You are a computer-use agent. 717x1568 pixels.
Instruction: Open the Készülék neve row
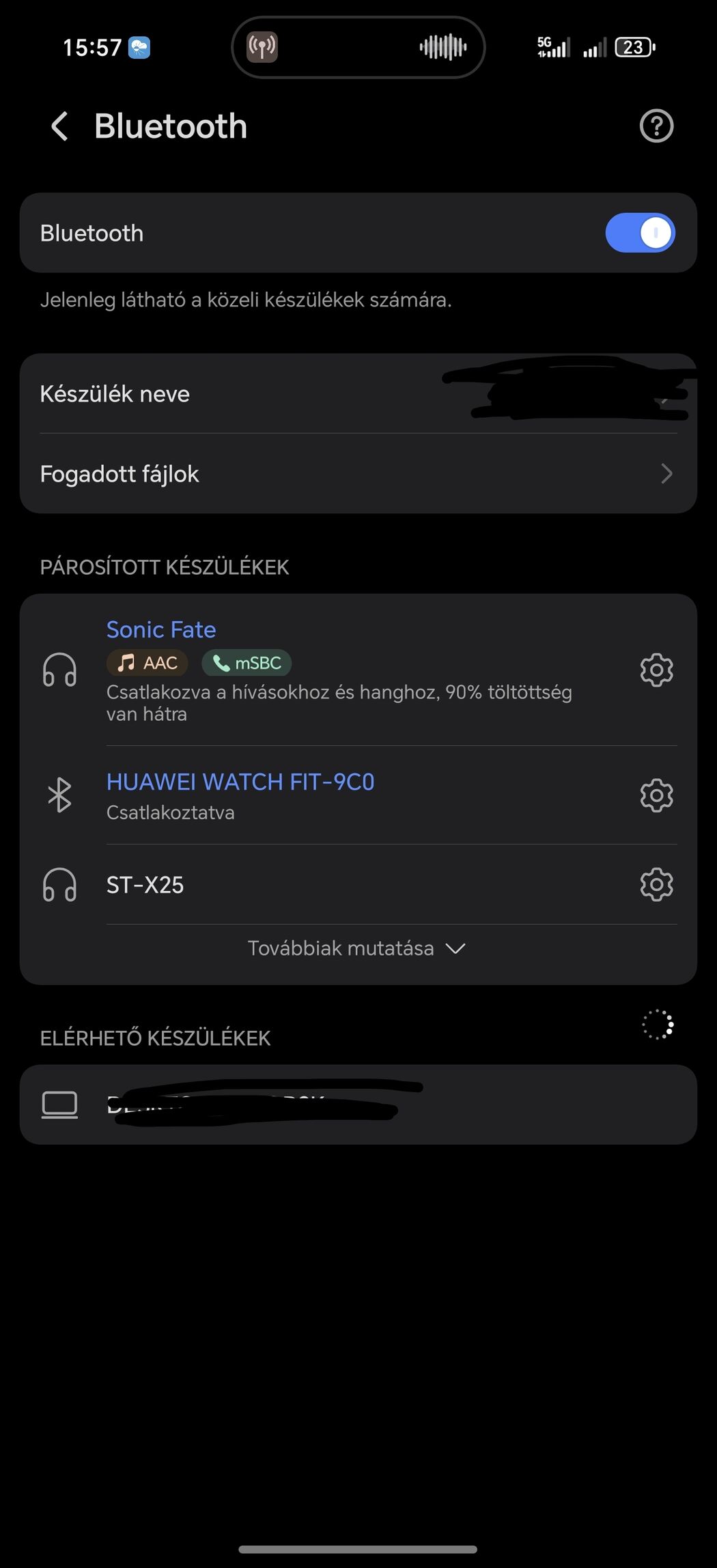[358, 394]
